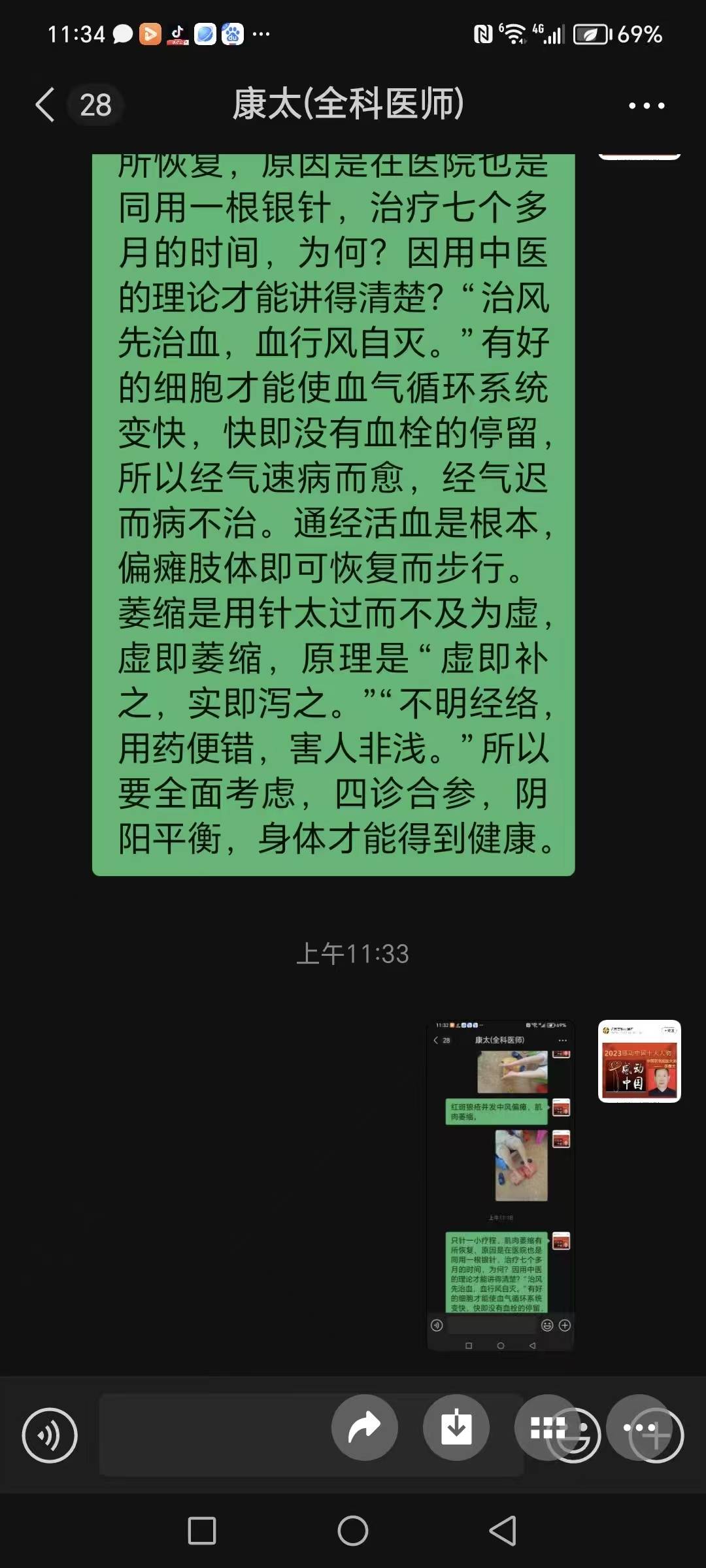
Task: Go back to the chat list
Action: [x=46, y=105]
